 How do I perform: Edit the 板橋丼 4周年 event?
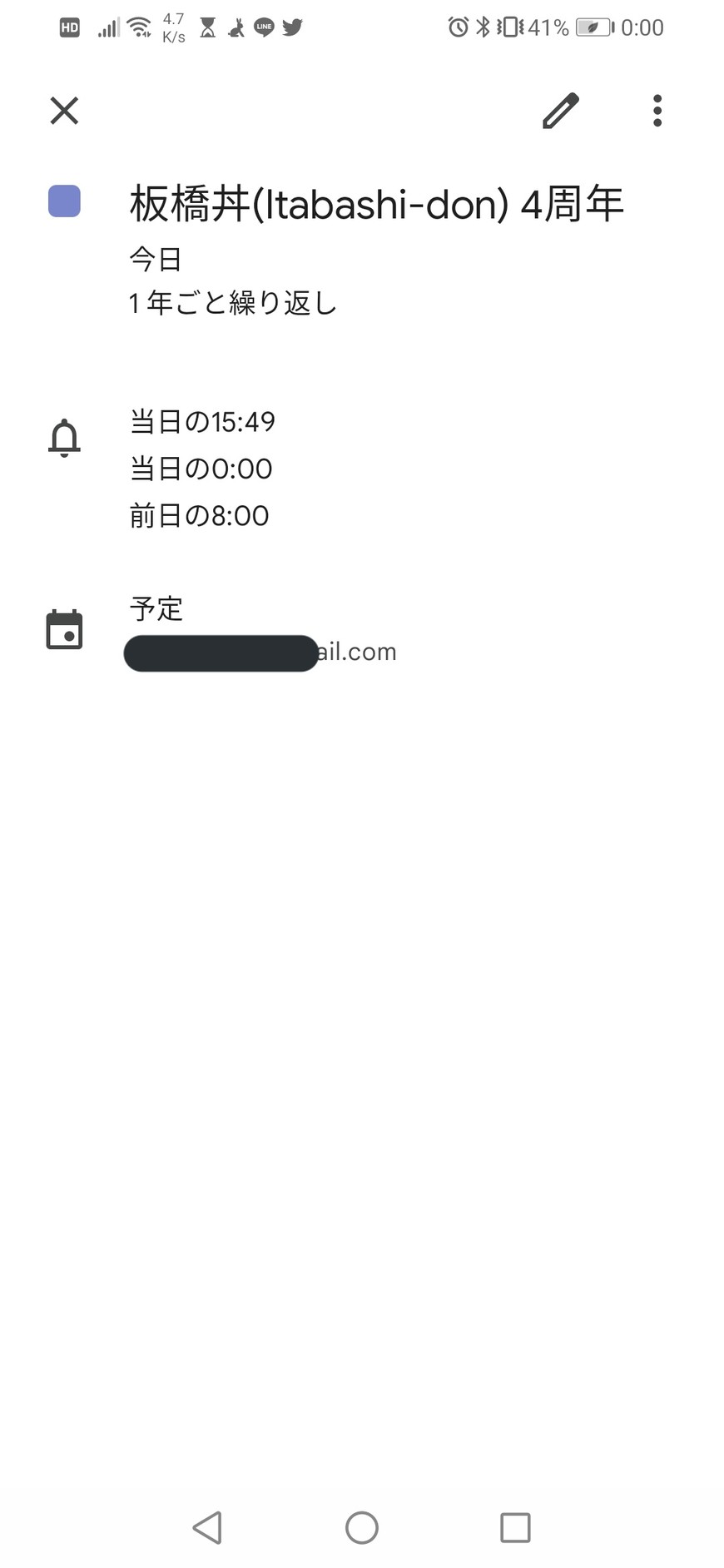[561, 111]
